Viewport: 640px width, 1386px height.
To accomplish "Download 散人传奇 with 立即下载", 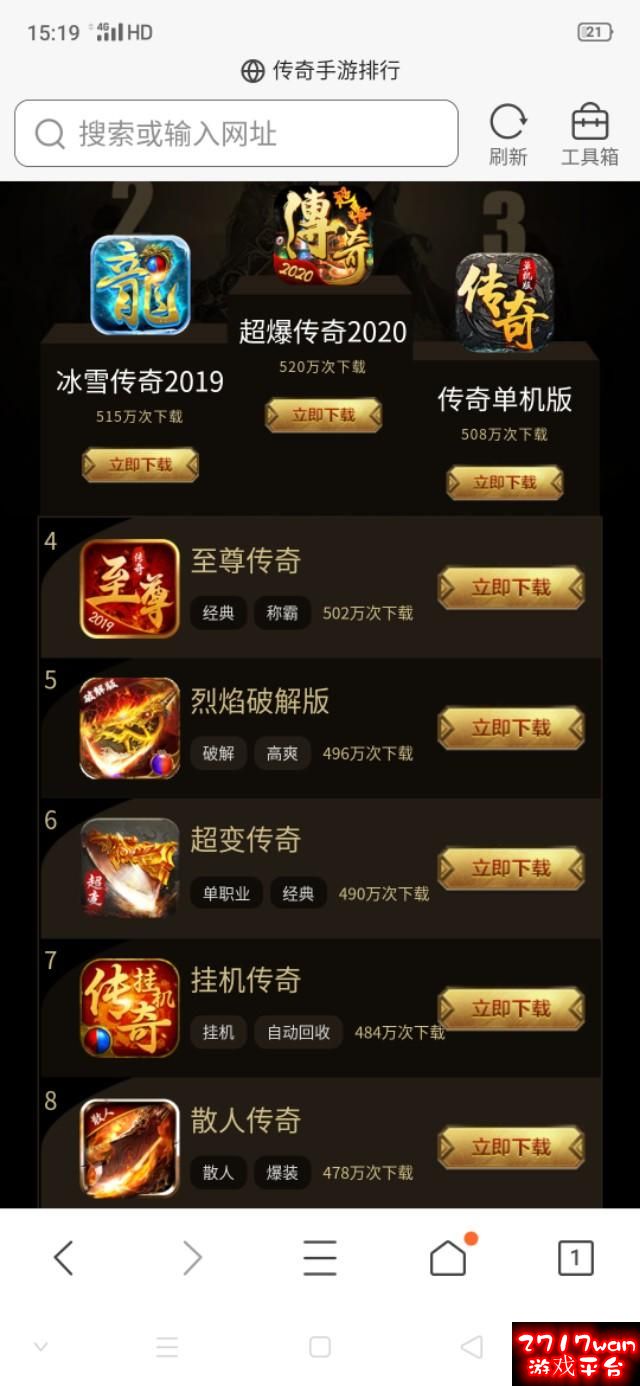I will tap(511, 1147).
